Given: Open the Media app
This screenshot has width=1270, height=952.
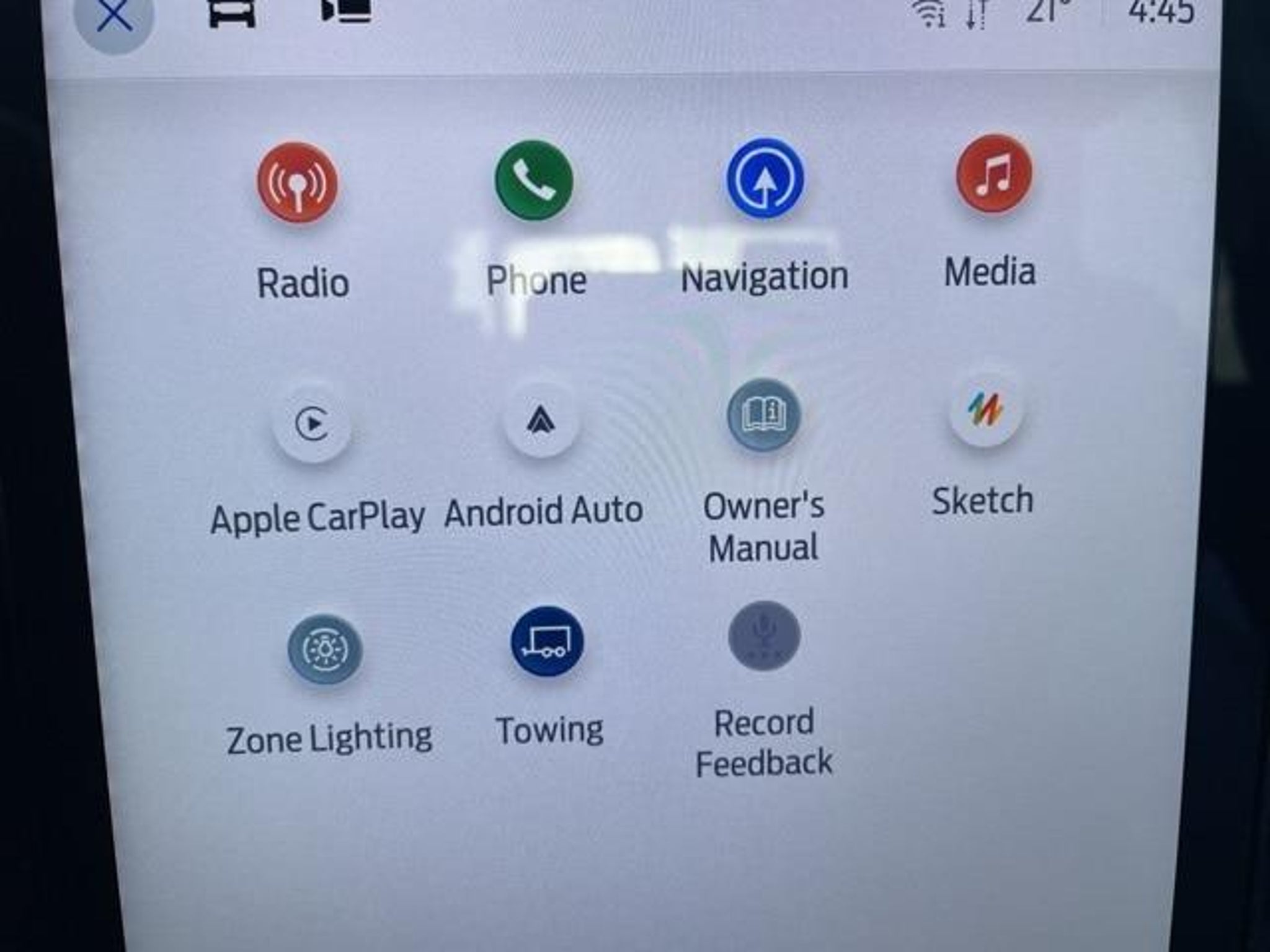Looking at the screenshot, I should coord(994,174).
